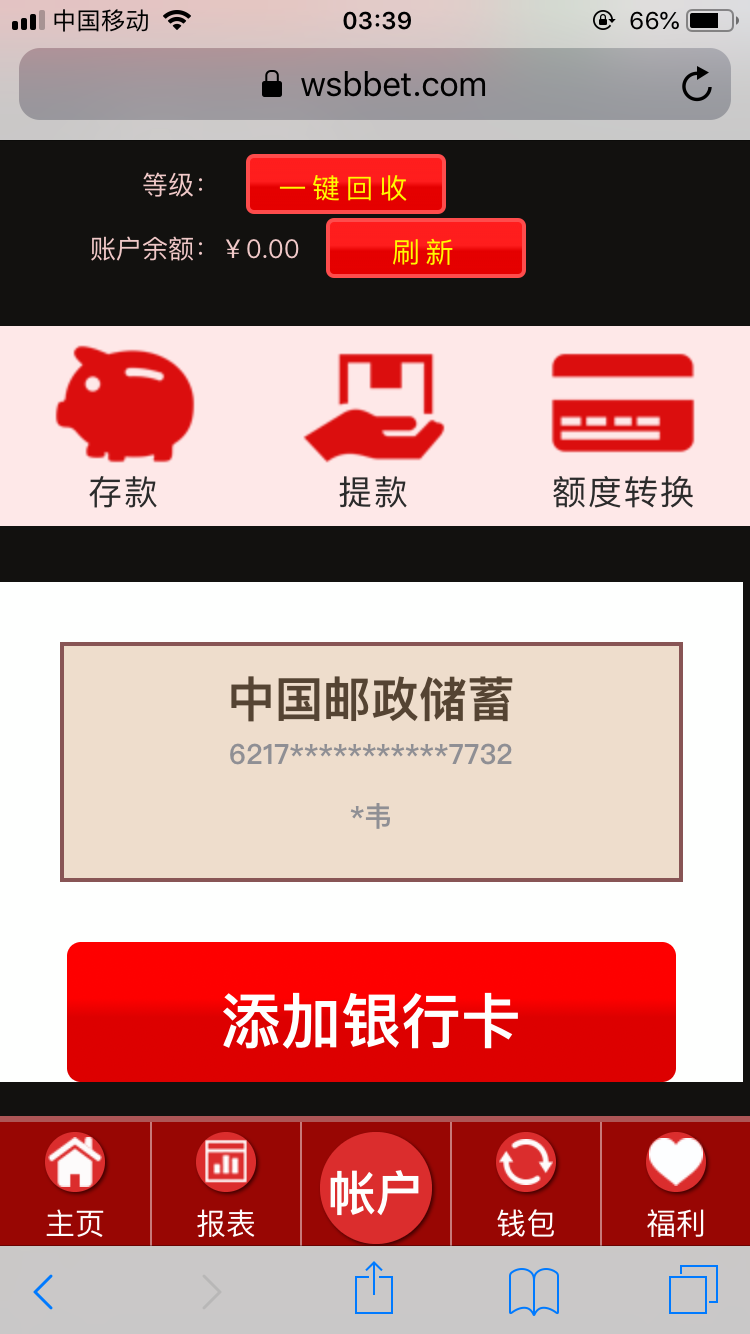Switch to the 主页 home tab

75,1185
